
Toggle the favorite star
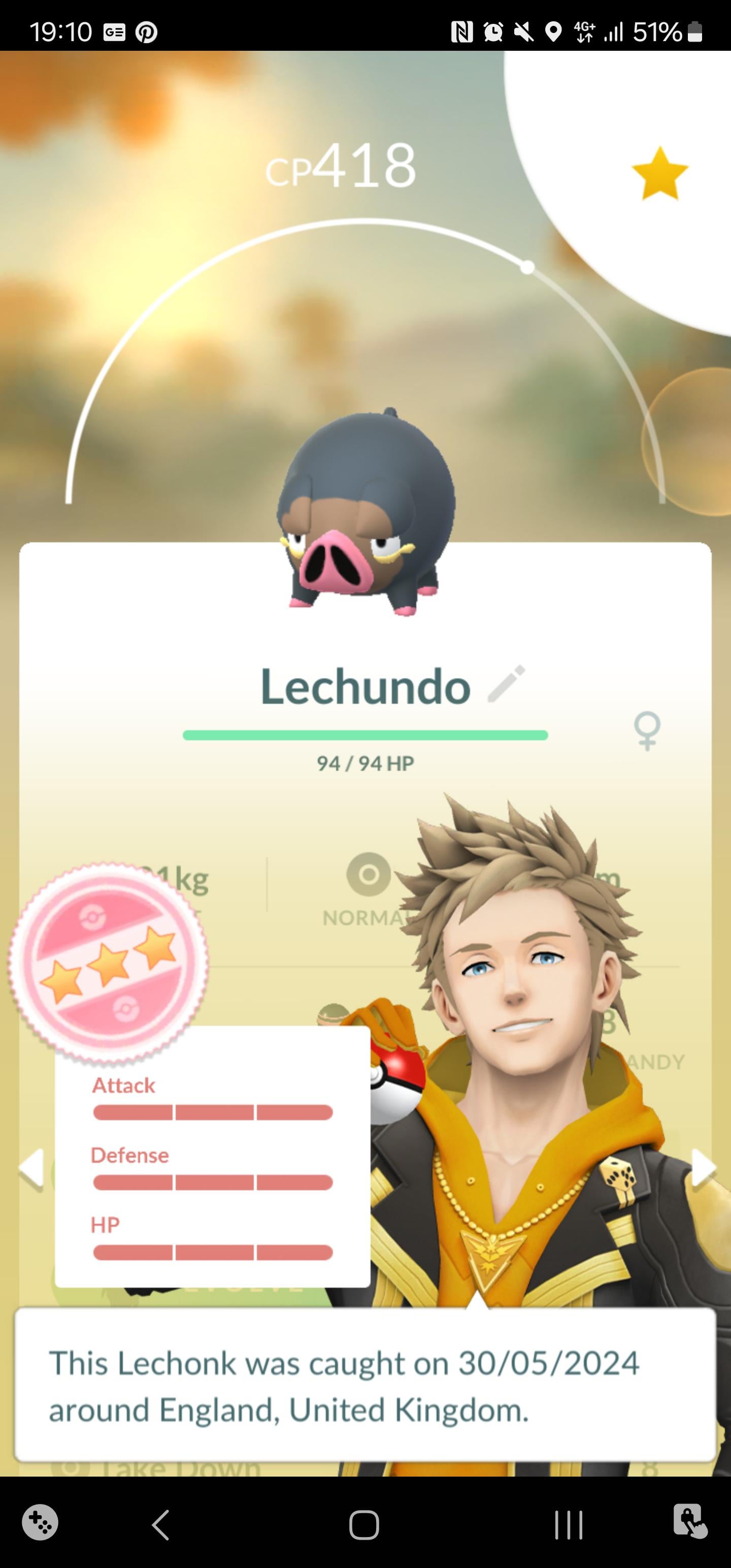[660, 174]
